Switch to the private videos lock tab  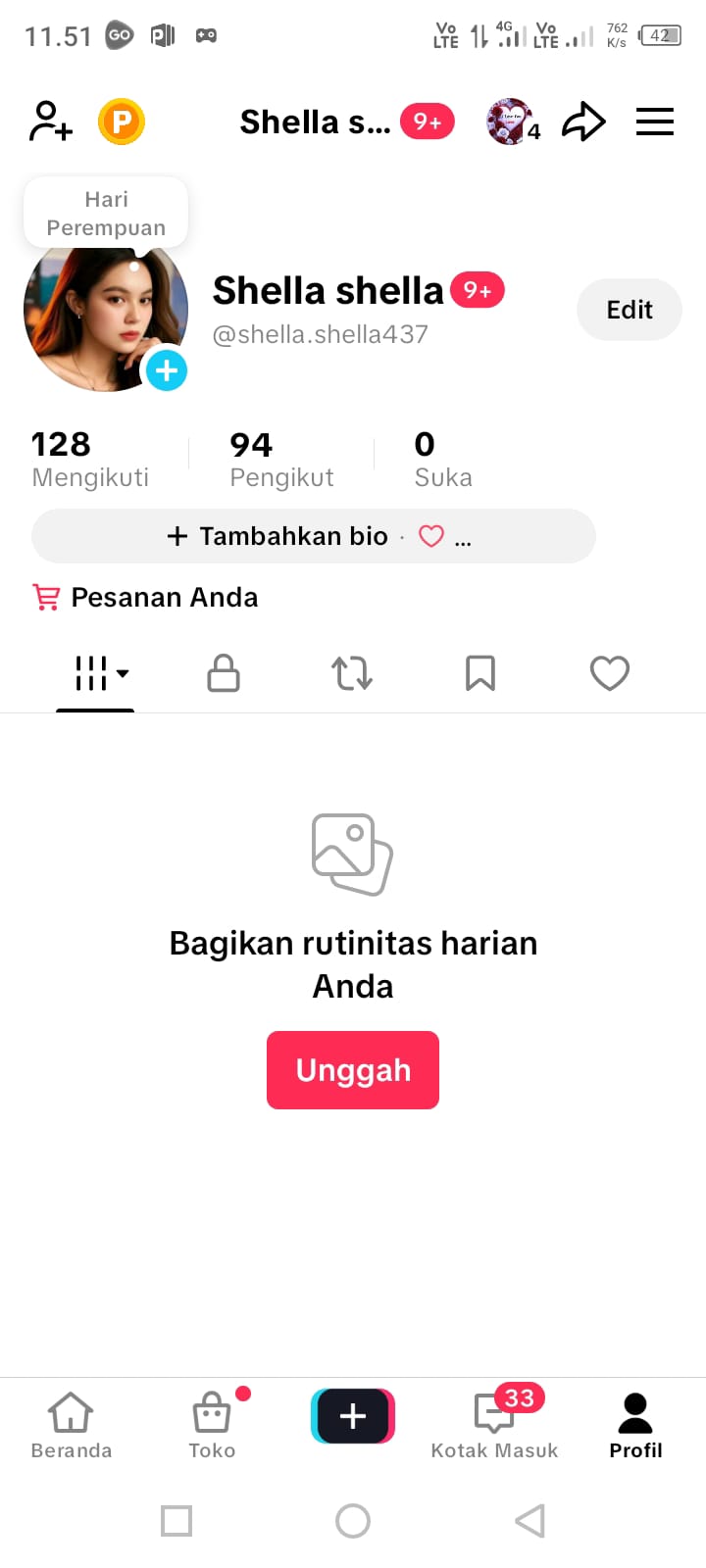click(224, 673)
